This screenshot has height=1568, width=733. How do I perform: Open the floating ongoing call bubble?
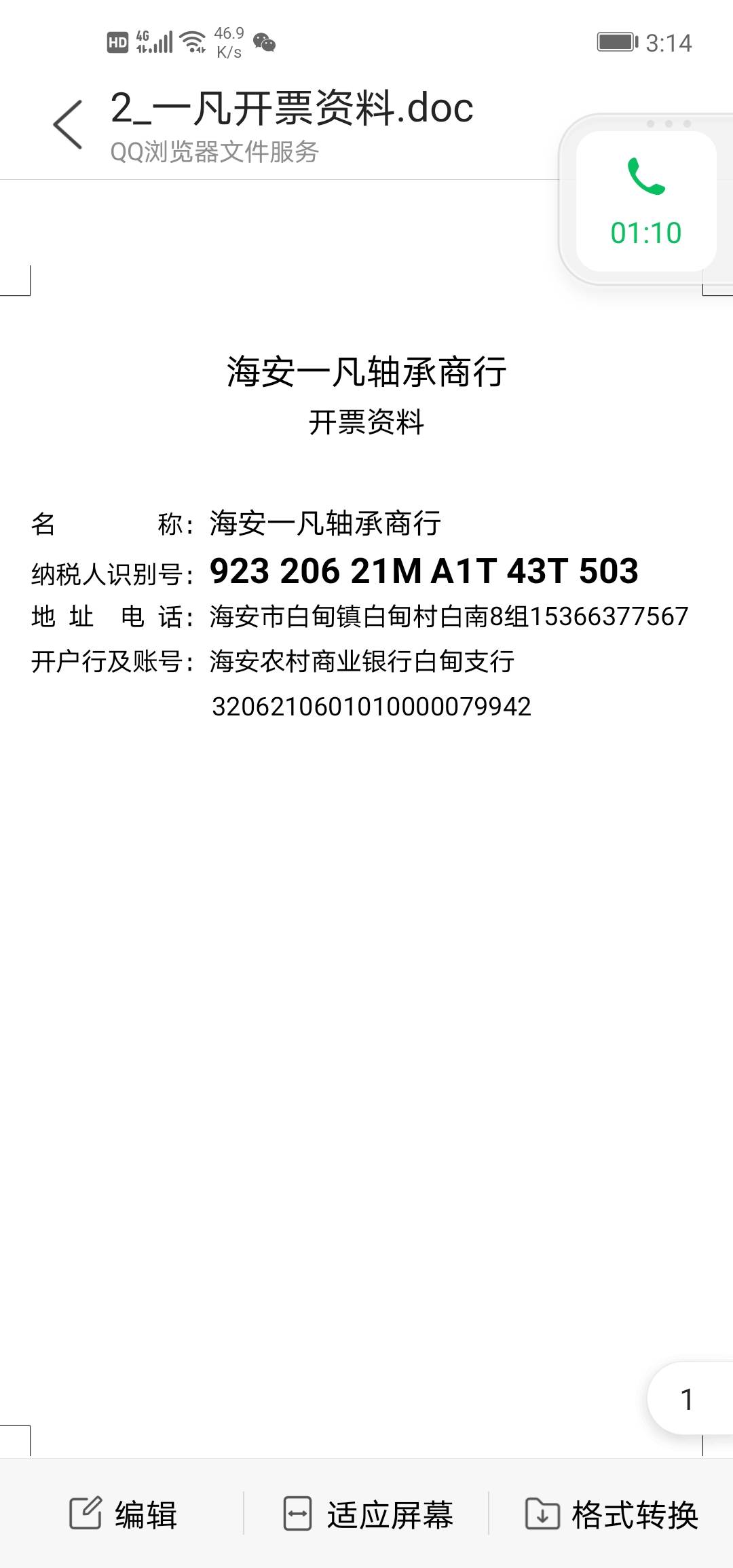(x=645, y=202)
